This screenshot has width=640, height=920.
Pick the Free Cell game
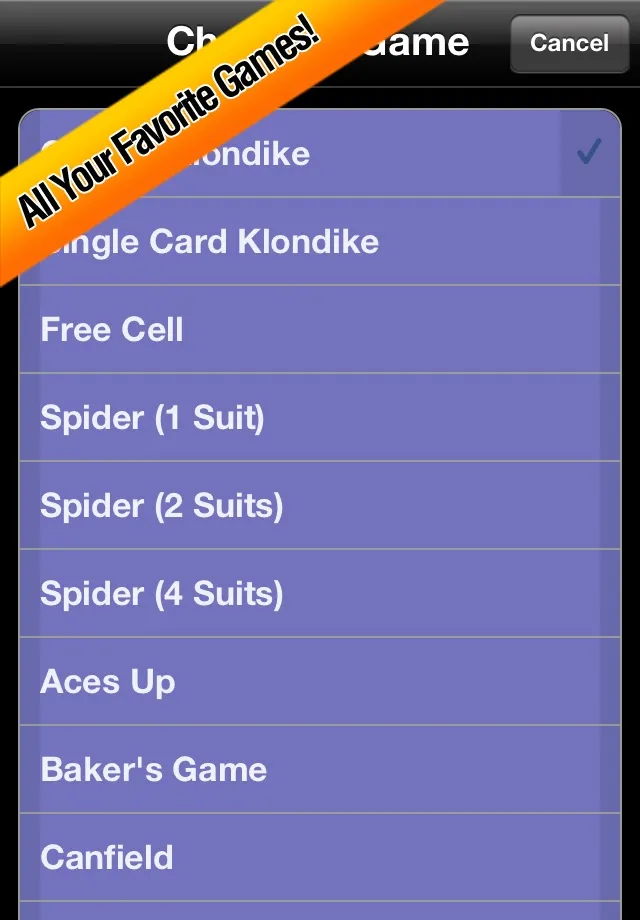point(320,330)
